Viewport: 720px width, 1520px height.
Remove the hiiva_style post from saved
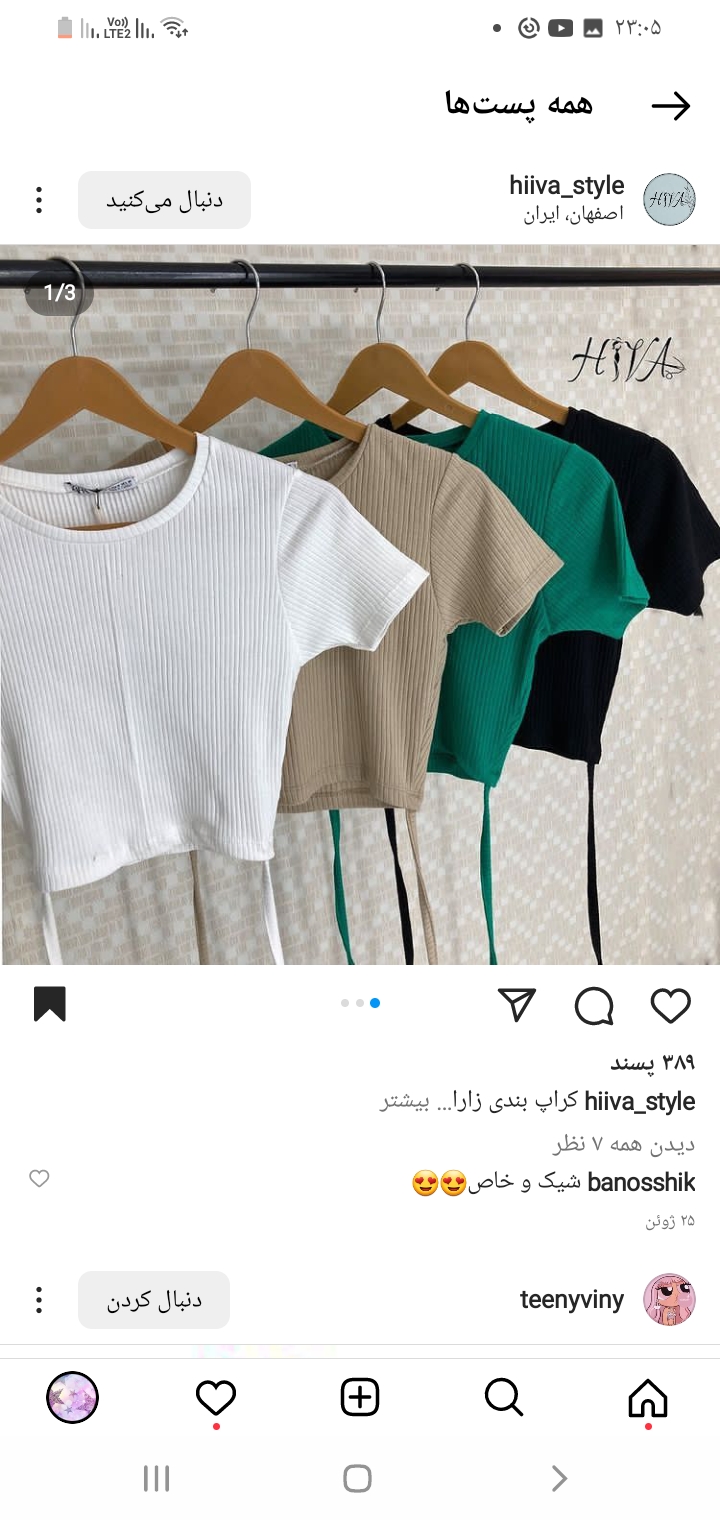tap(50, 1004)
